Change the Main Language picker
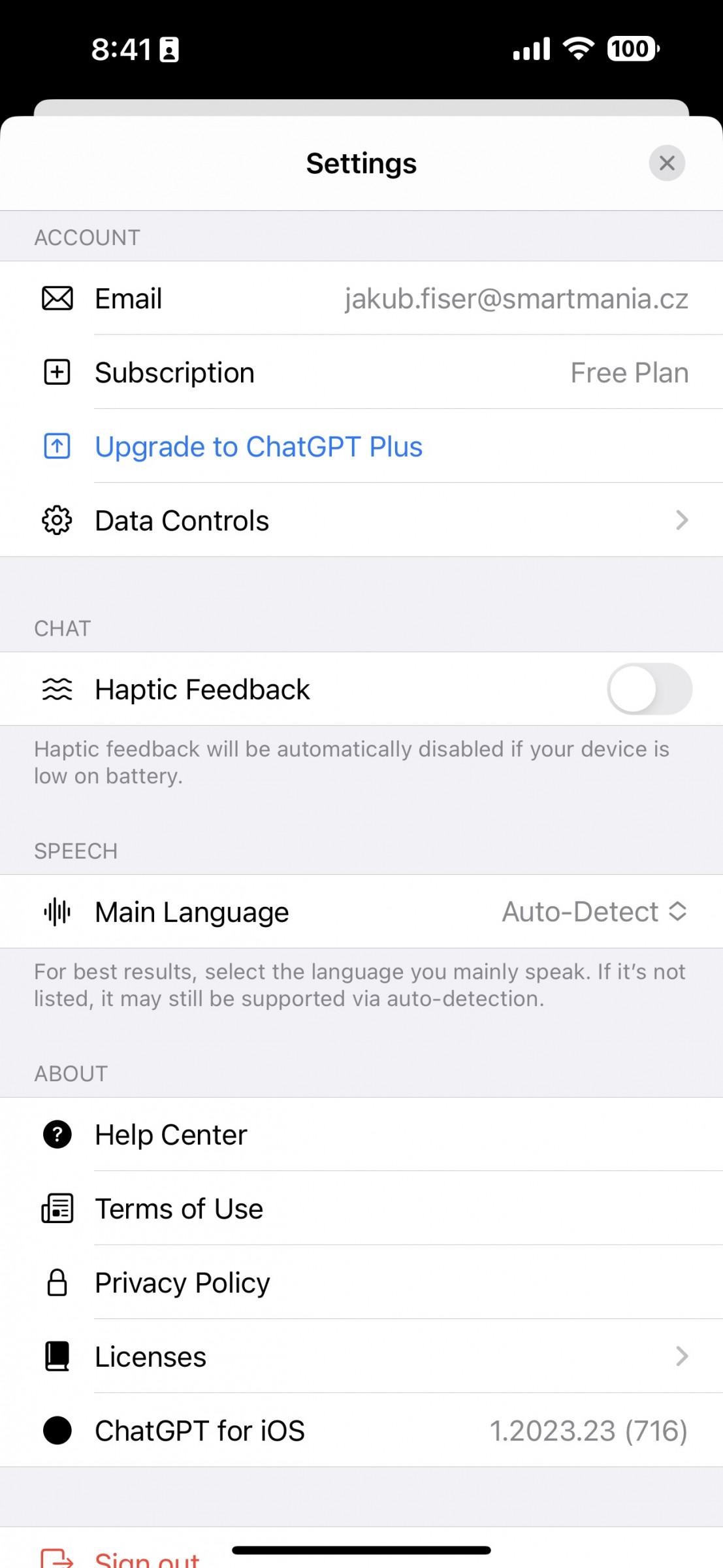Viewport: 723px width, 1568px height. click(593, 912)
